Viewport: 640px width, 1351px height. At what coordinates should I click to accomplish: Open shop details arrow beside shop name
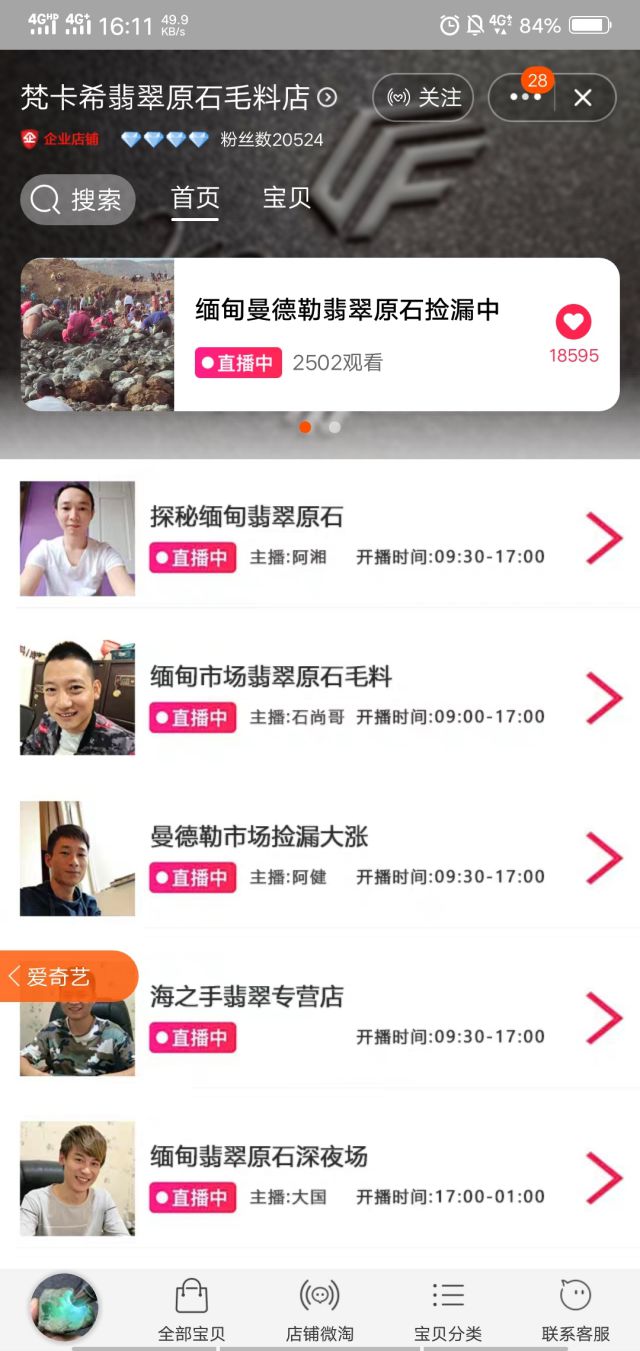[x=327, y=98]
